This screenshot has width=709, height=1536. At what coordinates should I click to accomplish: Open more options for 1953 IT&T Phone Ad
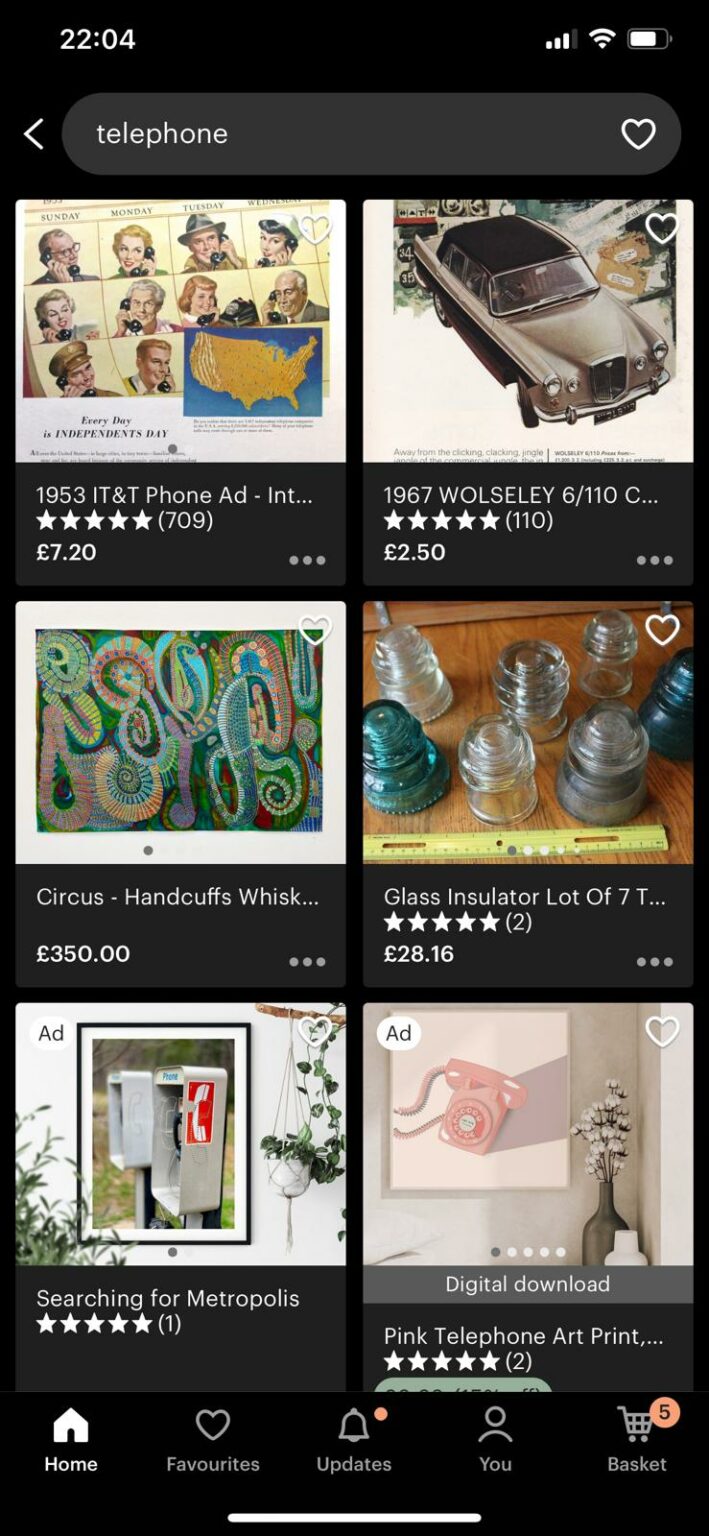307,560
